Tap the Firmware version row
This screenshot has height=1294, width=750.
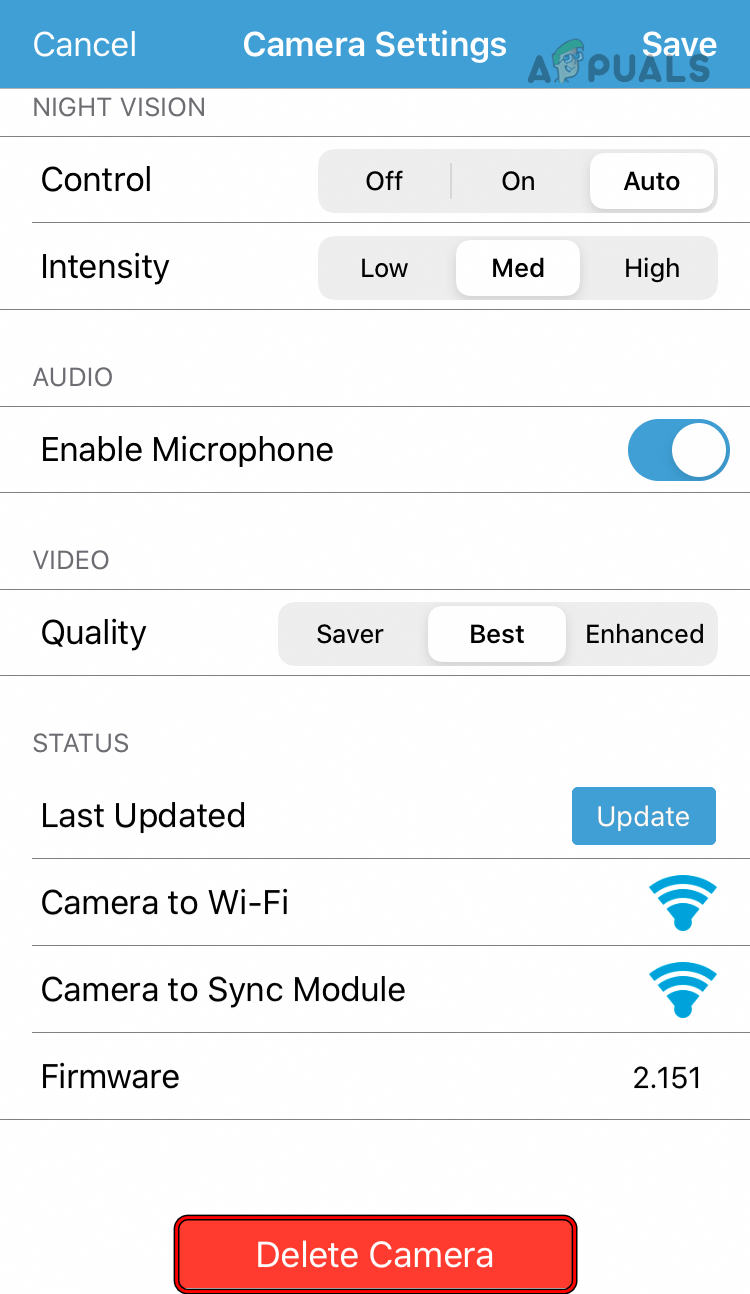click(375, 1077)
